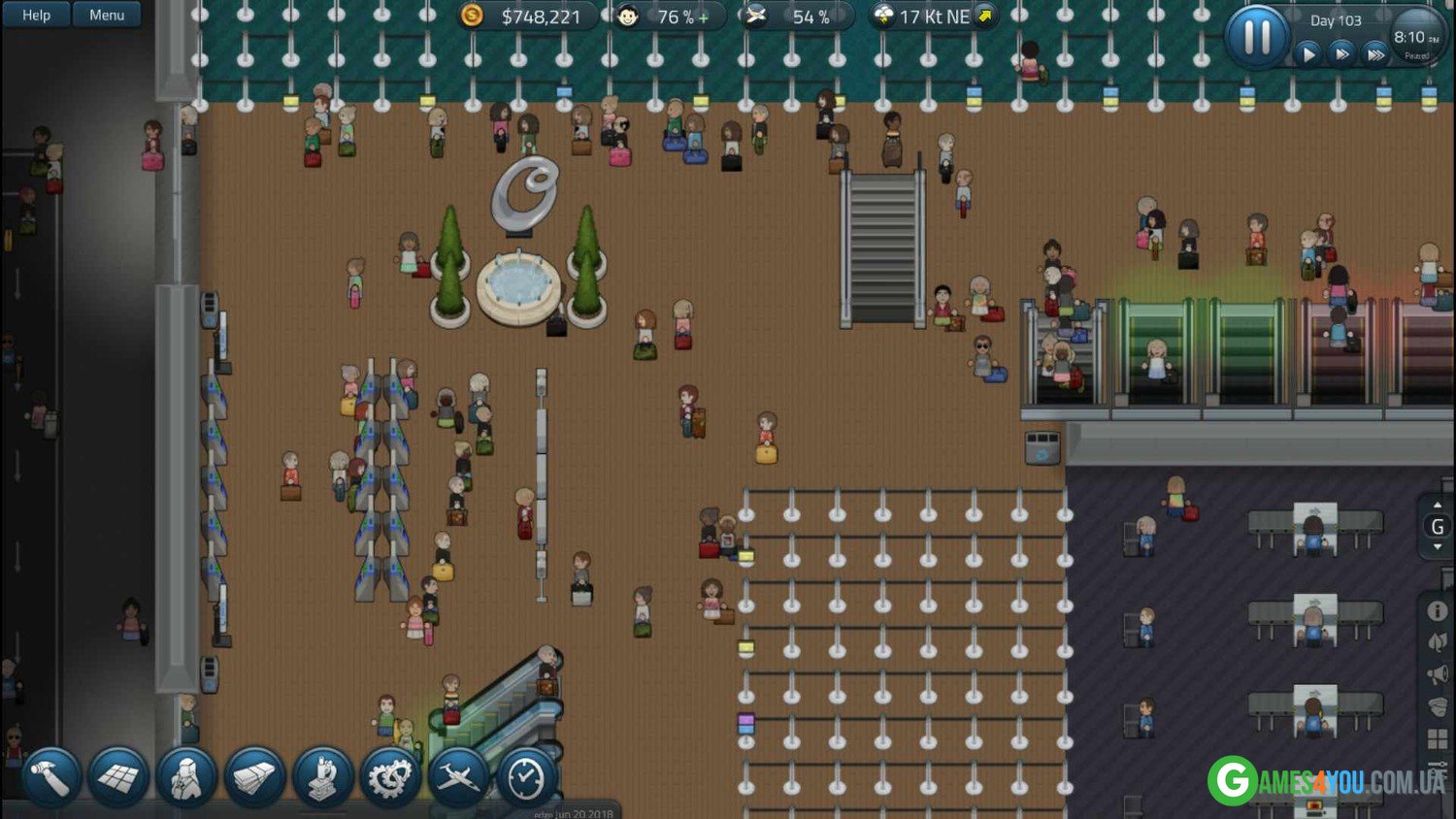Screen dimensions: 1456x819
Task: Open the game Menu
Action: click(x=107, y=15)
